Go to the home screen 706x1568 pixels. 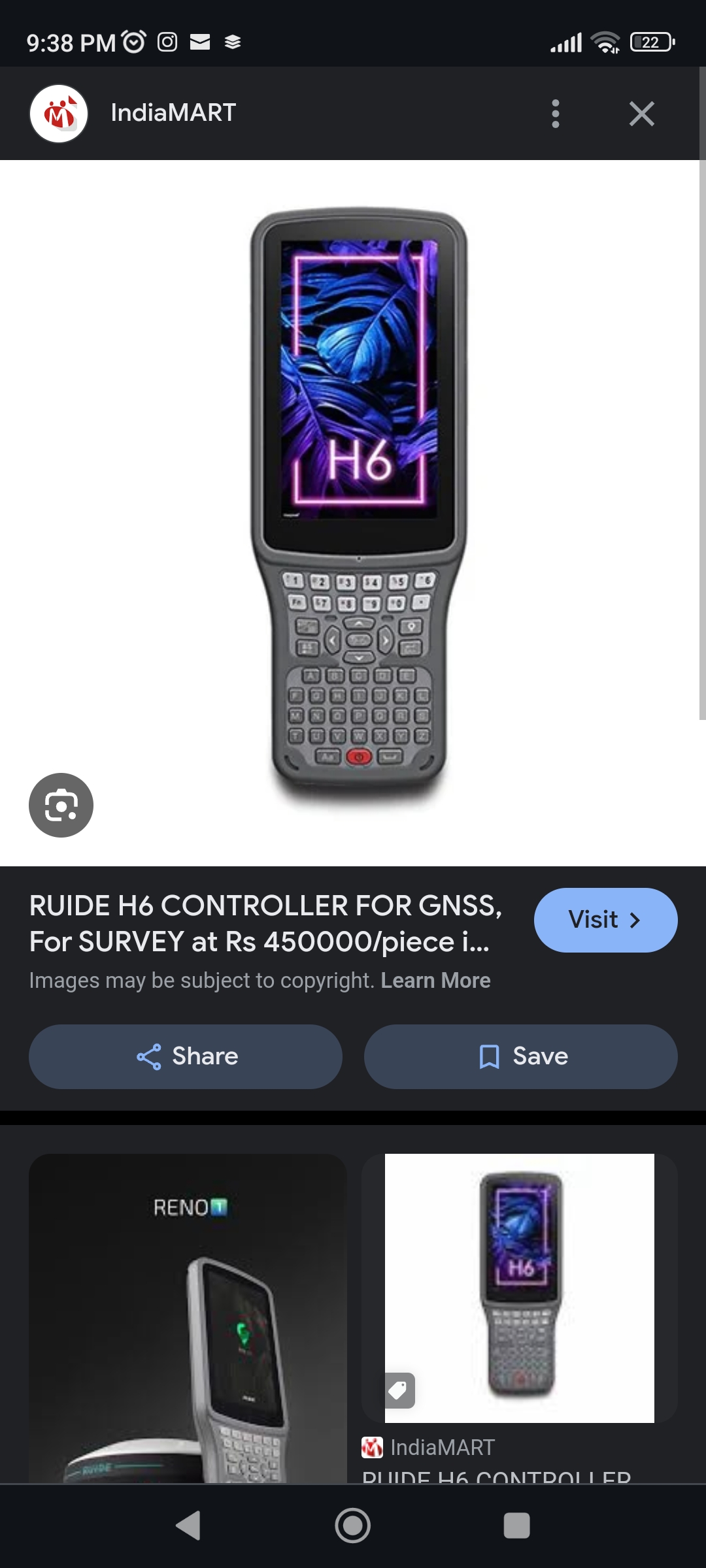[353, 1526]
